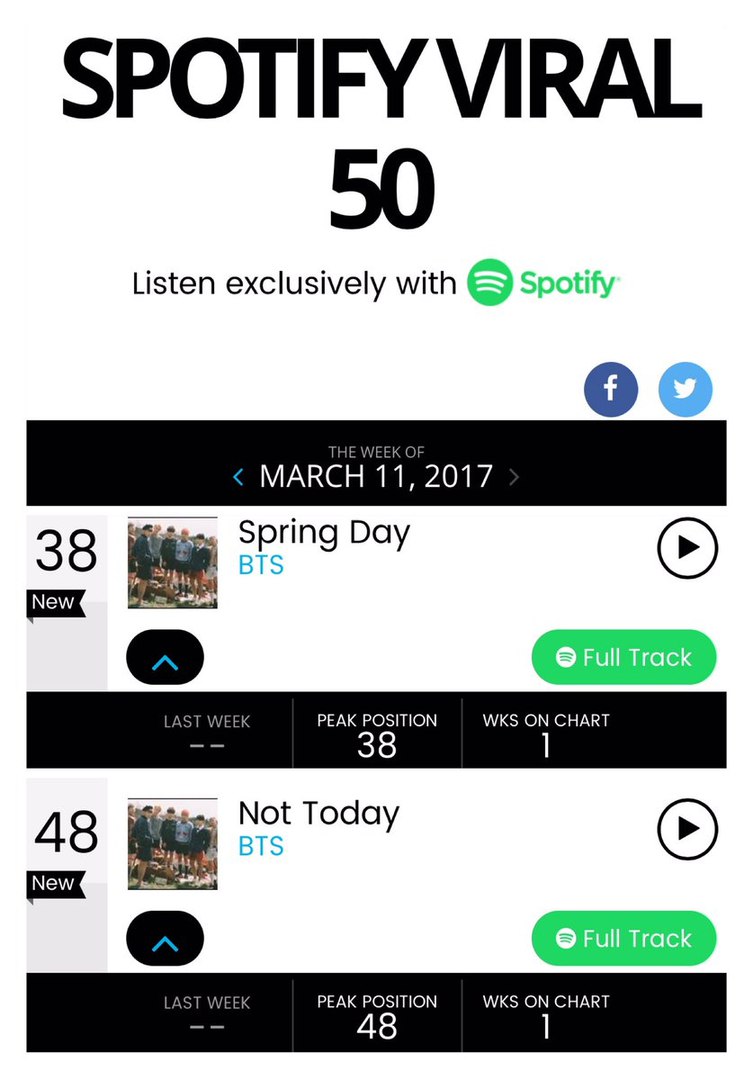753x1080 pixels.
Task: Play preview of Spring Day
Action: point(687,548)
